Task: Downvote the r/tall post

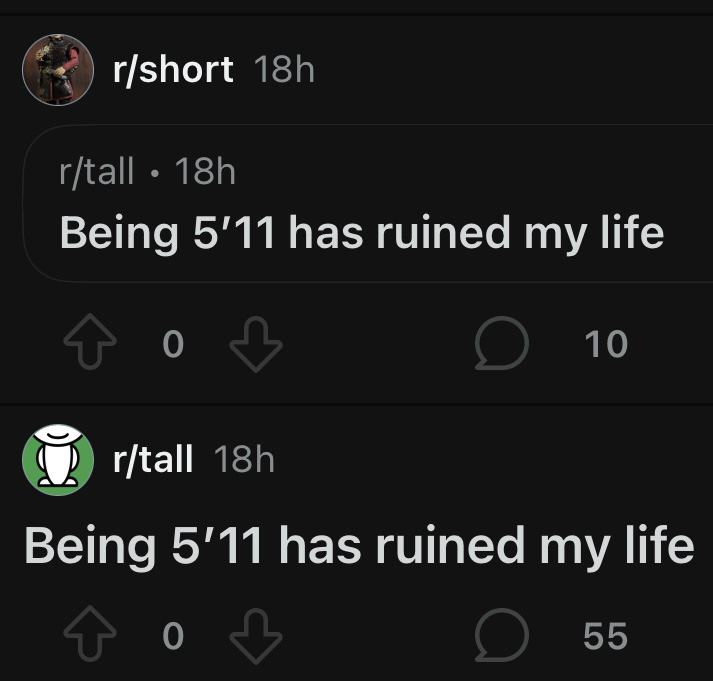Action: pyautogui.click(x=256, y=637)
